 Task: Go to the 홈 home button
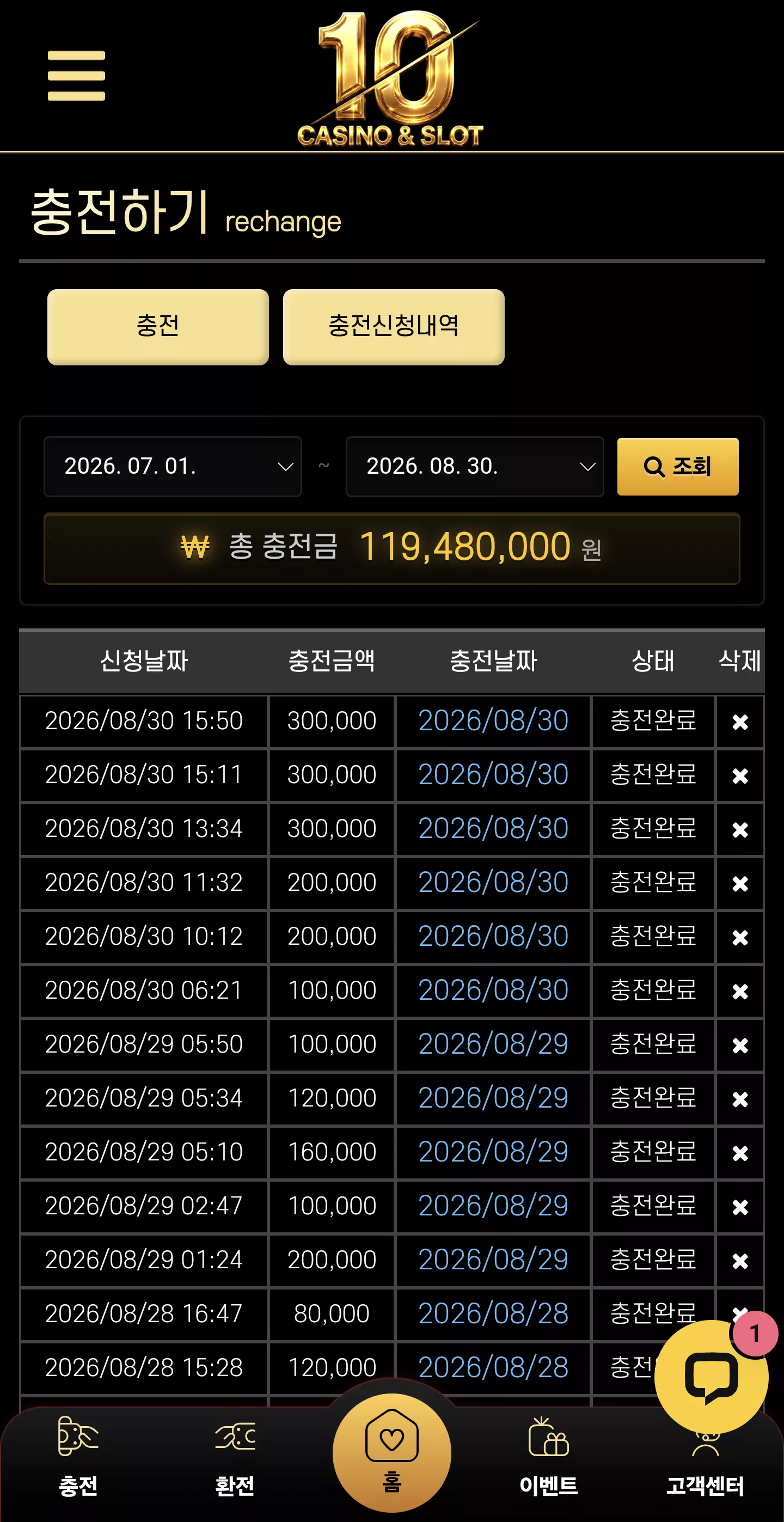point(391,1453)
